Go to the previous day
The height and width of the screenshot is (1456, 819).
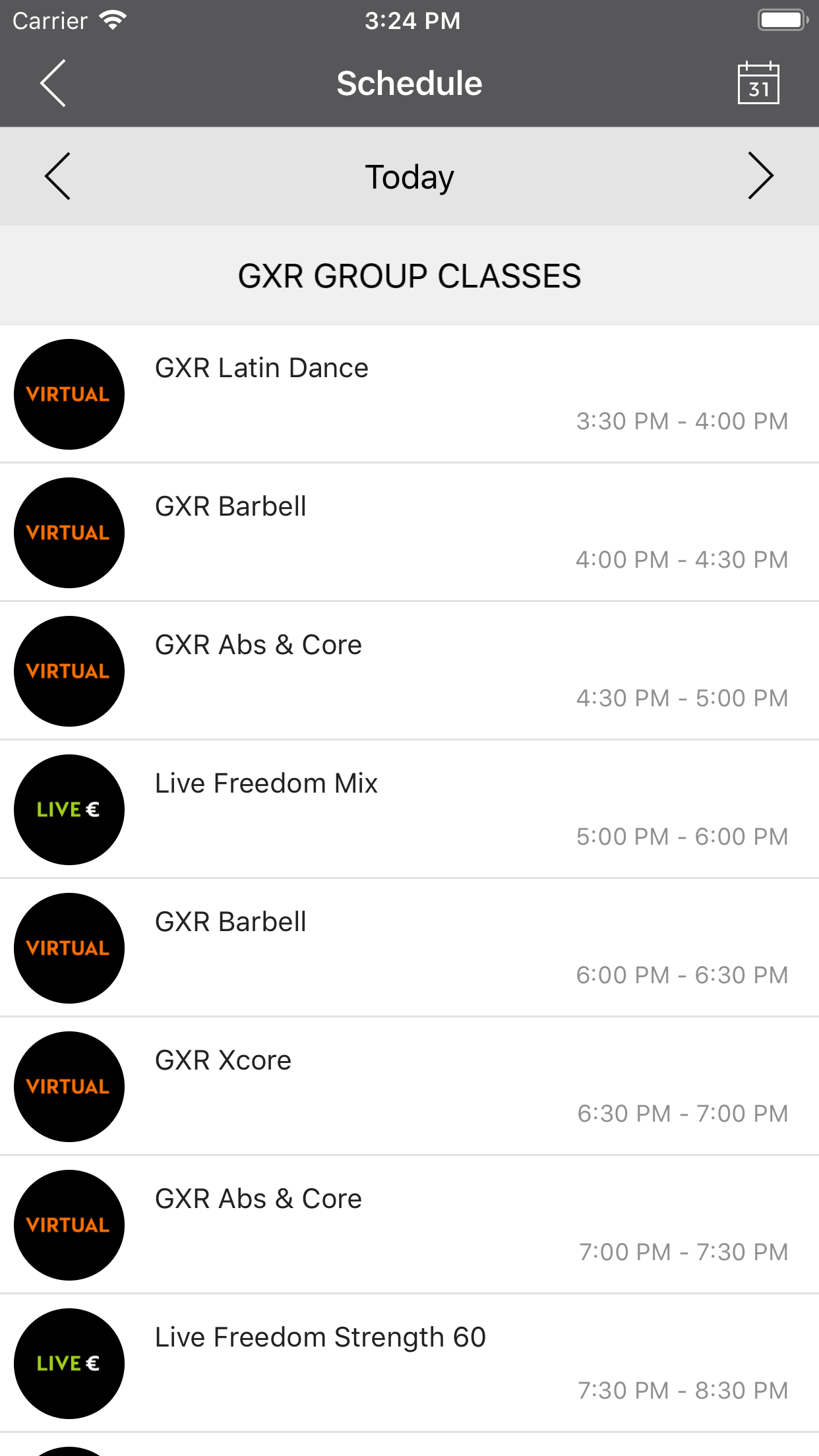[x=57, y=176]
